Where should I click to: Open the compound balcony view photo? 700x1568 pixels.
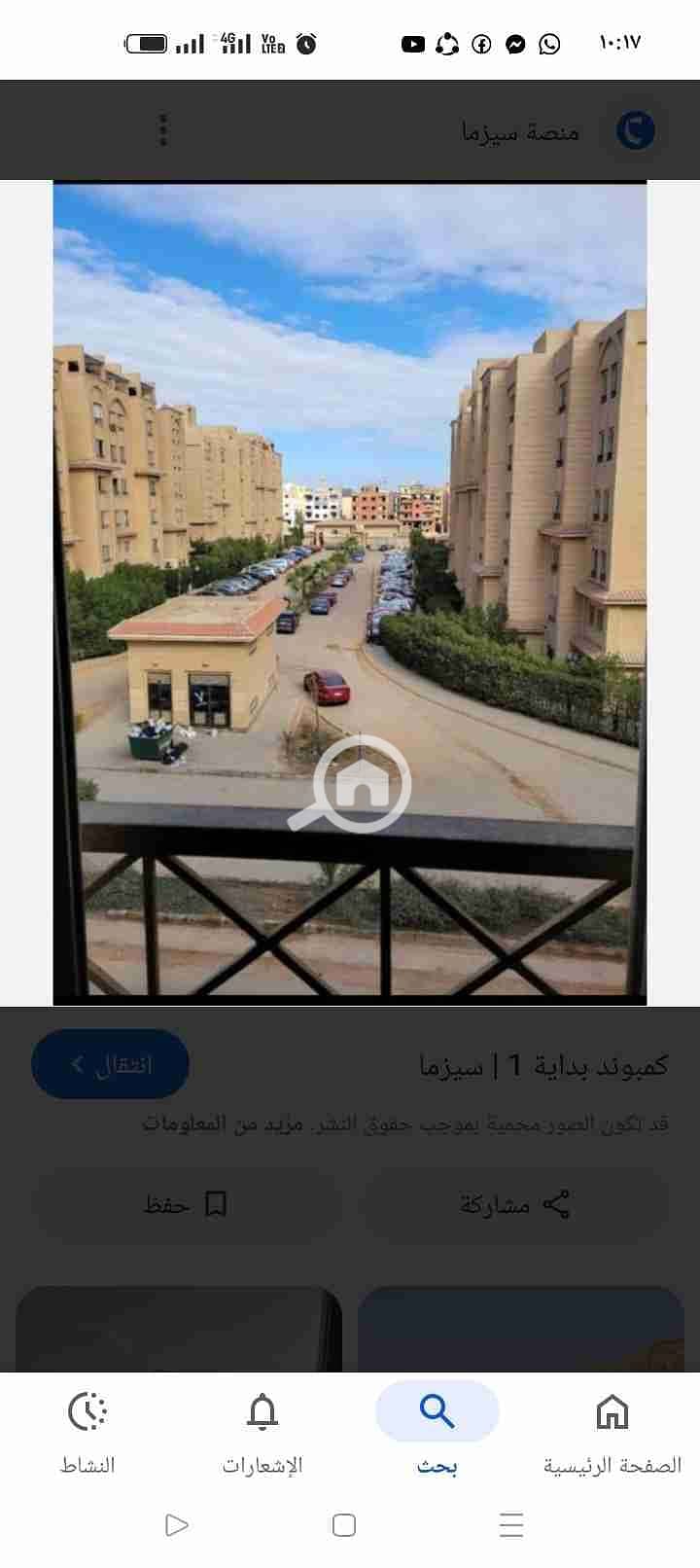coord(350,593)
